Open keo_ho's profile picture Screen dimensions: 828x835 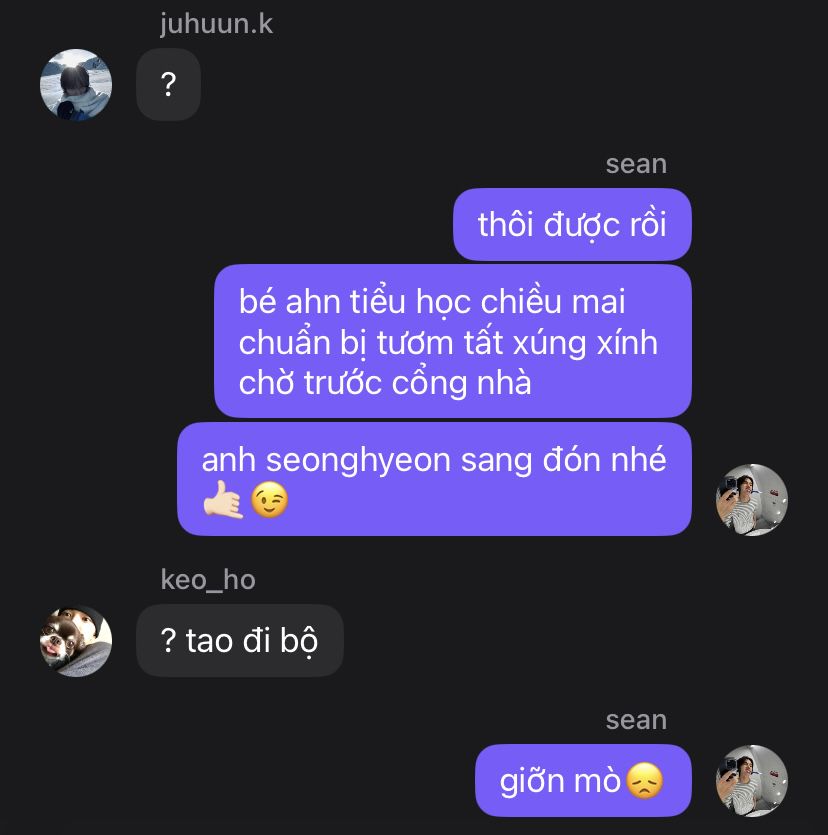pos(76,641)
